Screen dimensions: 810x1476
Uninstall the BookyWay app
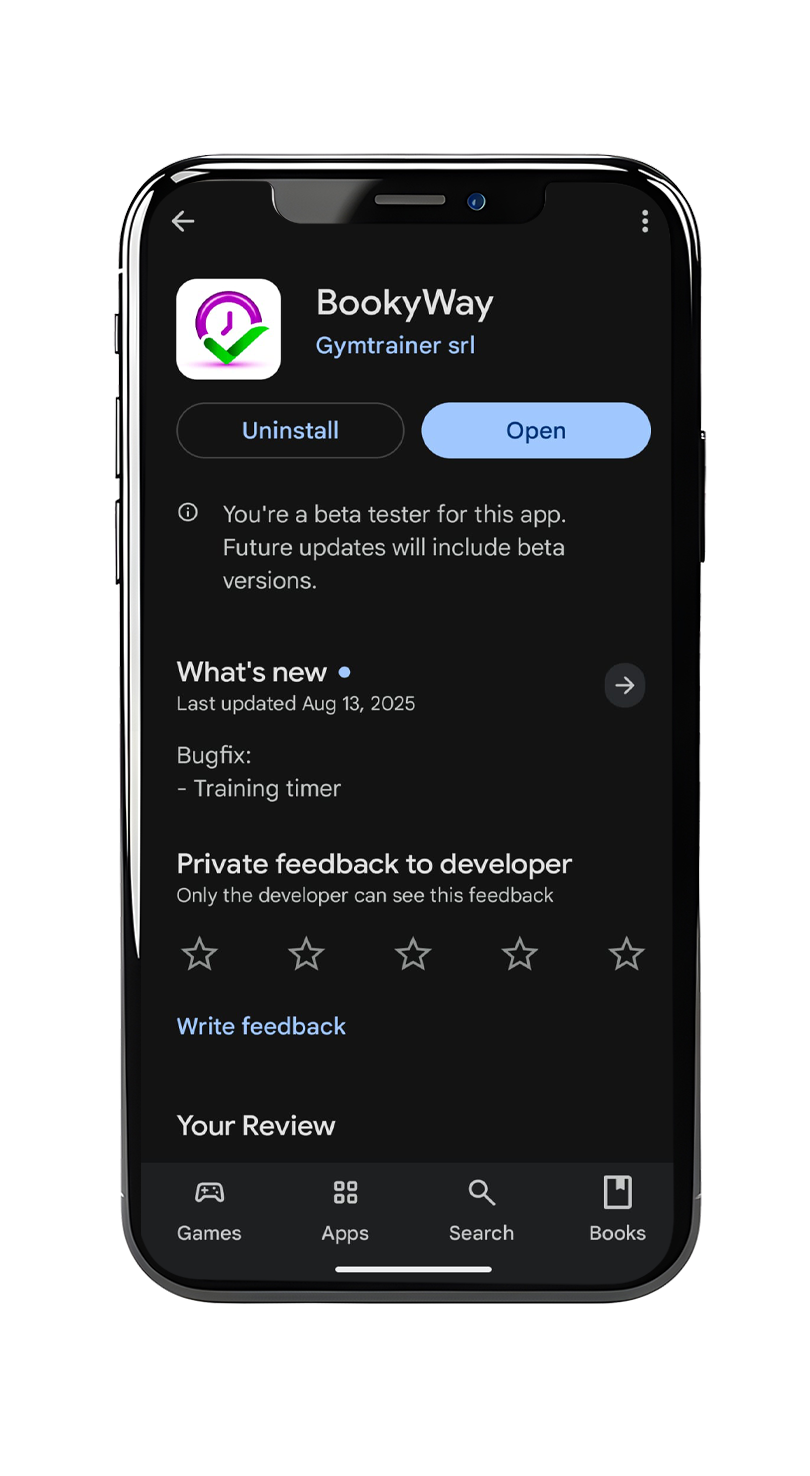[290, 431]
